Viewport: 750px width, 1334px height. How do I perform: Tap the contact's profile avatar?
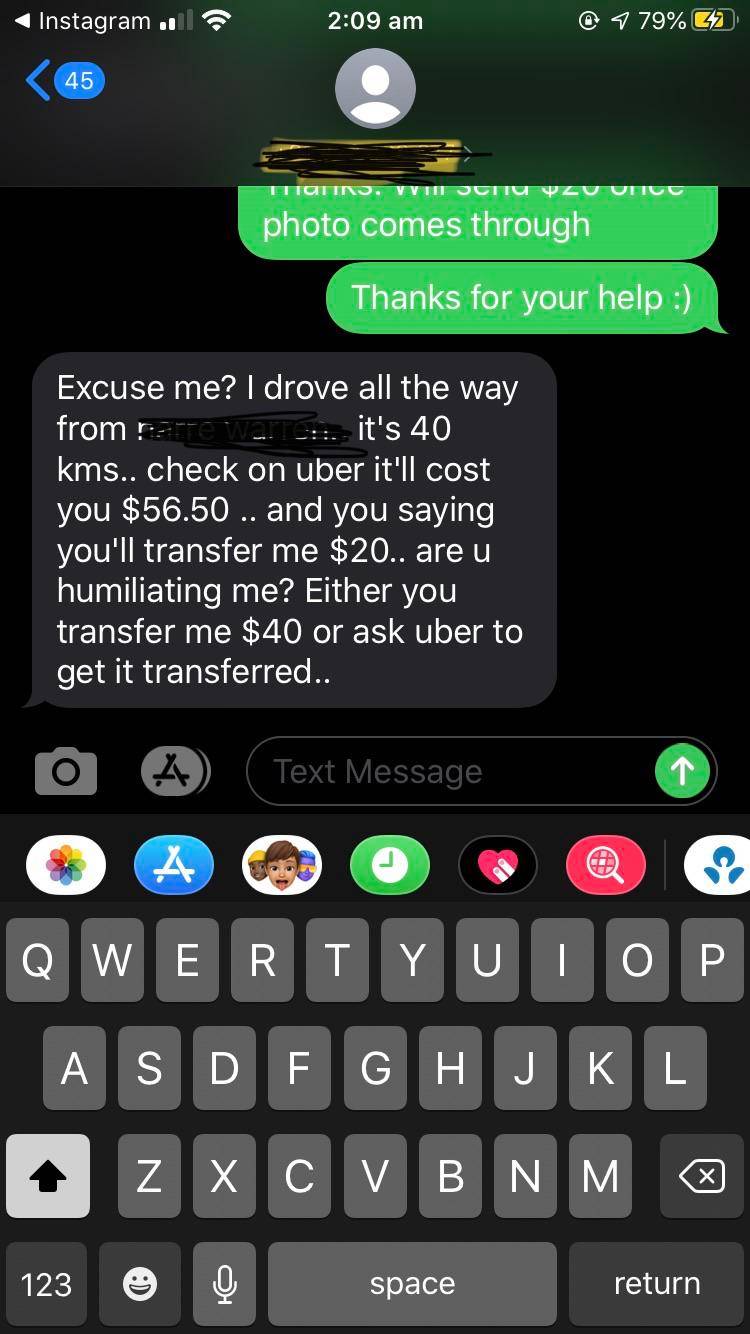(375, 88)
